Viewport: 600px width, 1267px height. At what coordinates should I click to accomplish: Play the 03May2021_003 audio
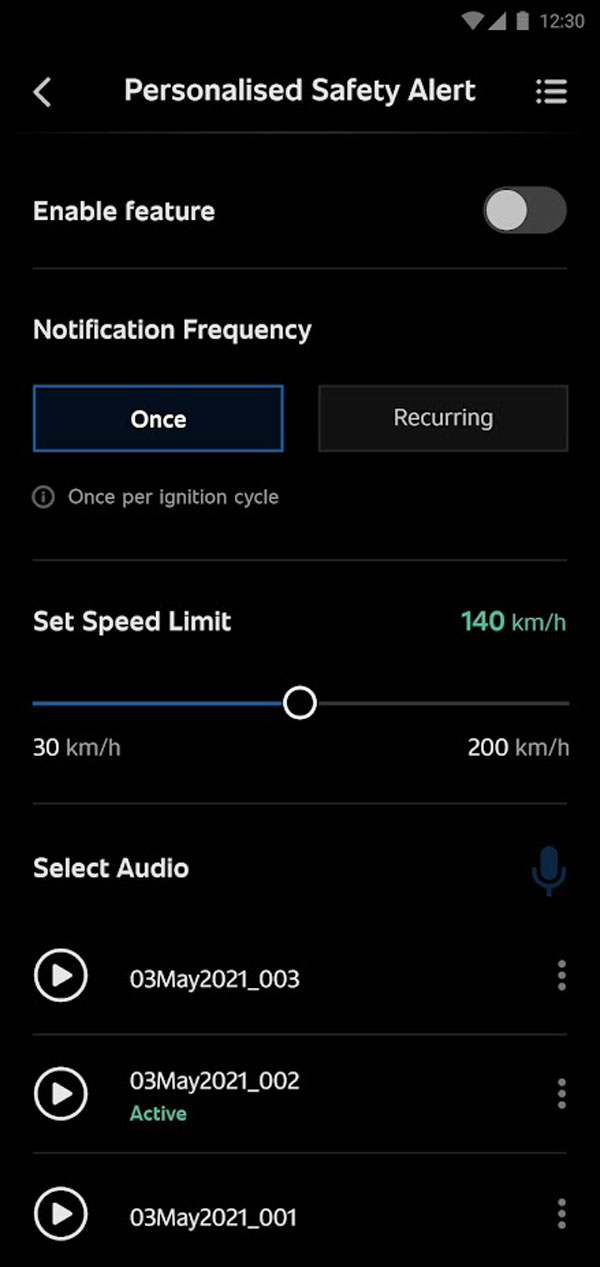pos(61,975)
